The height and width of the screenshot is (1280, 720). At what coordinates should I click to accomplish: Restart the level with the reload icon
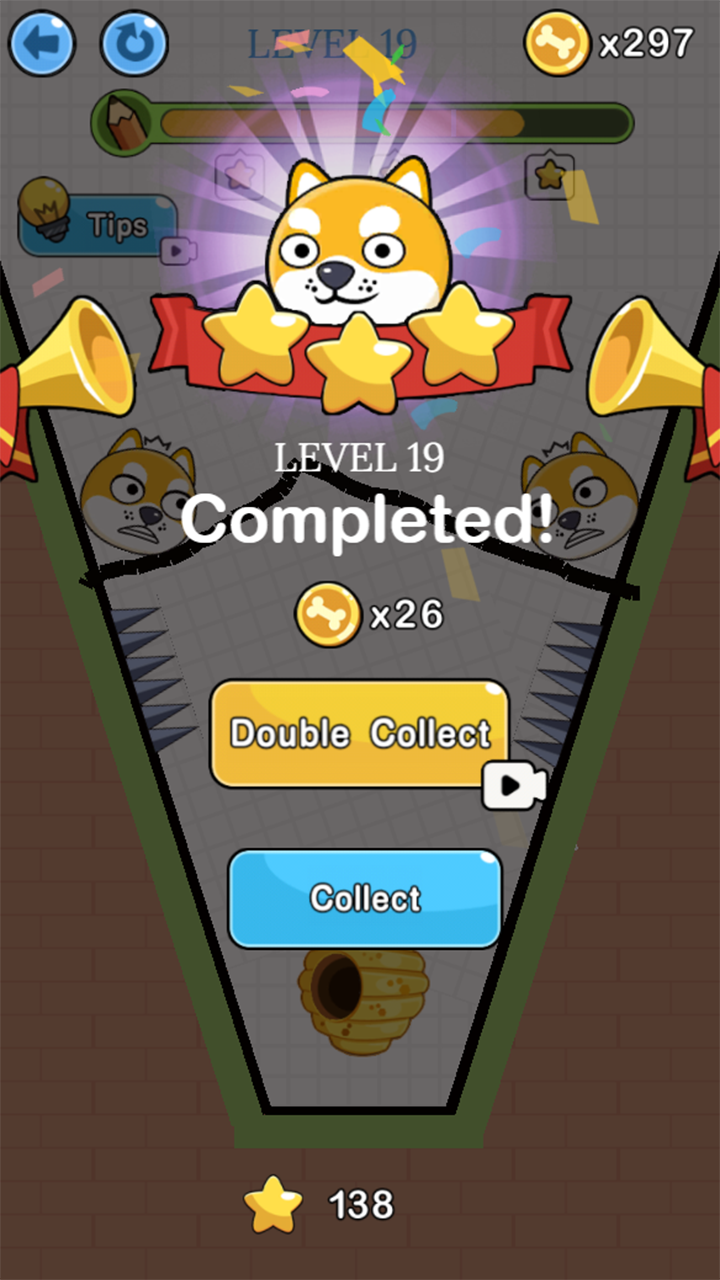[x=134, y=43]
